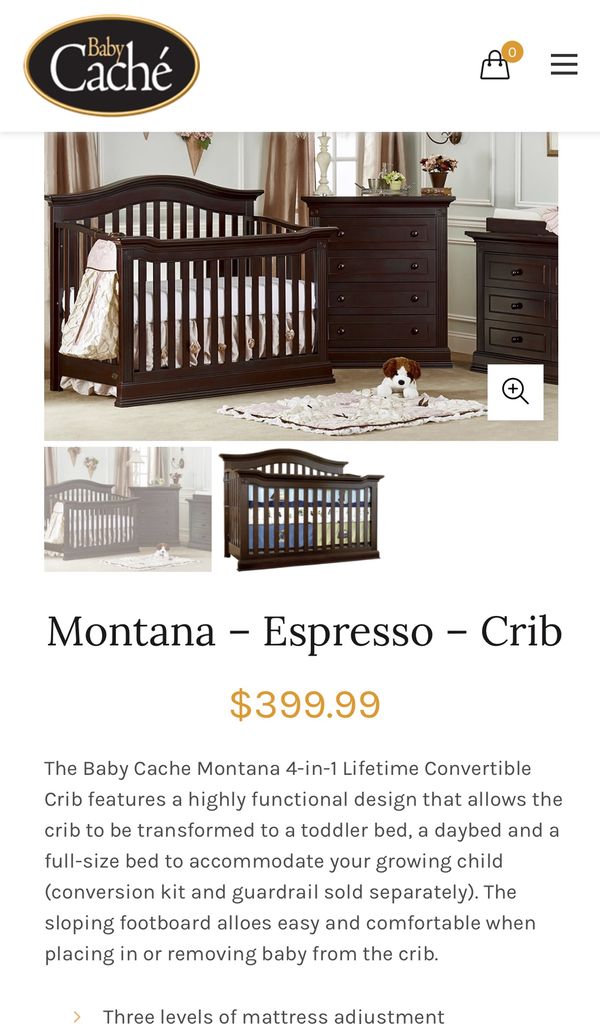The height and width of the screenshot is (1024, 600).
Task: Select the standalone crib thumbnail
Action: (x=302, y=509)
